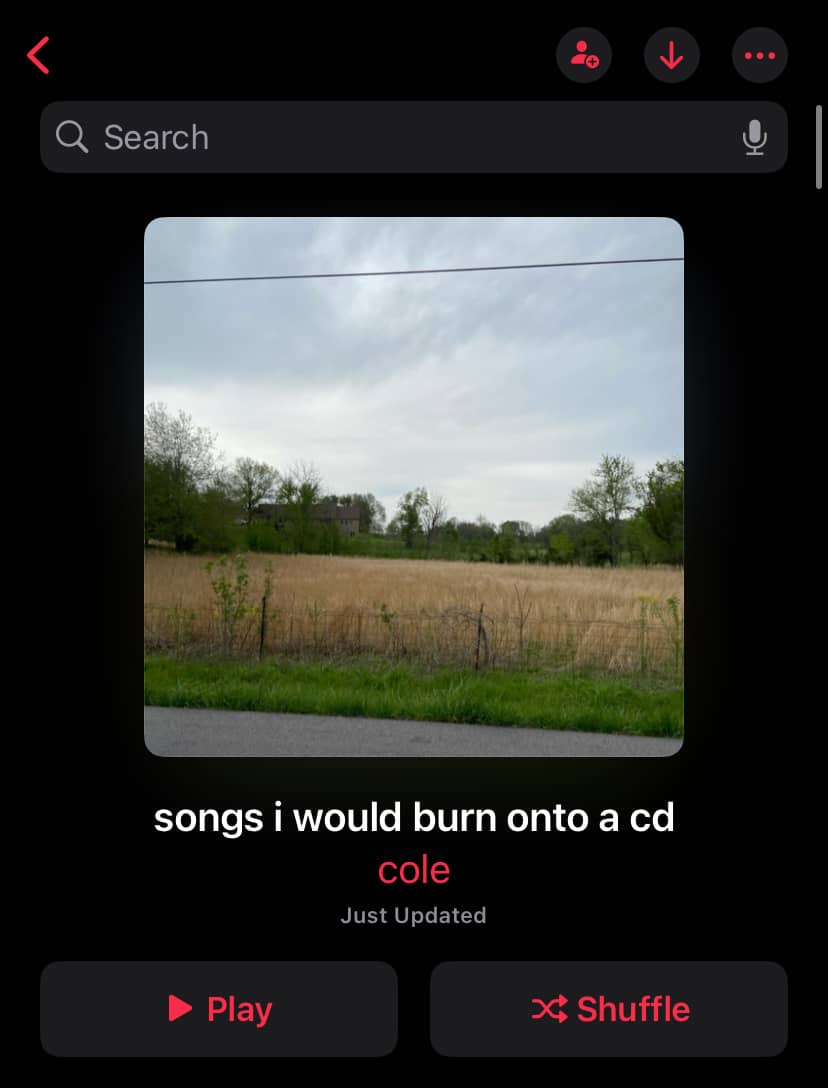Play the playlist

219,1009
